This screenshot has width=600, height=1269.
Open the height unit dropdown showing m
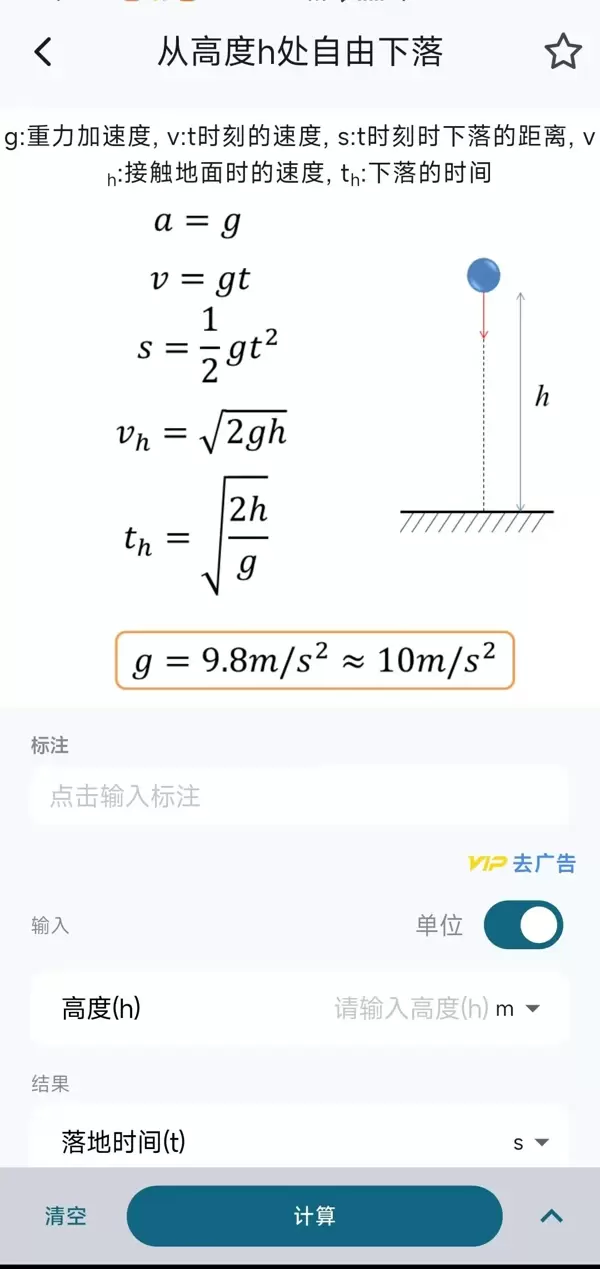tap(519, 1009)
